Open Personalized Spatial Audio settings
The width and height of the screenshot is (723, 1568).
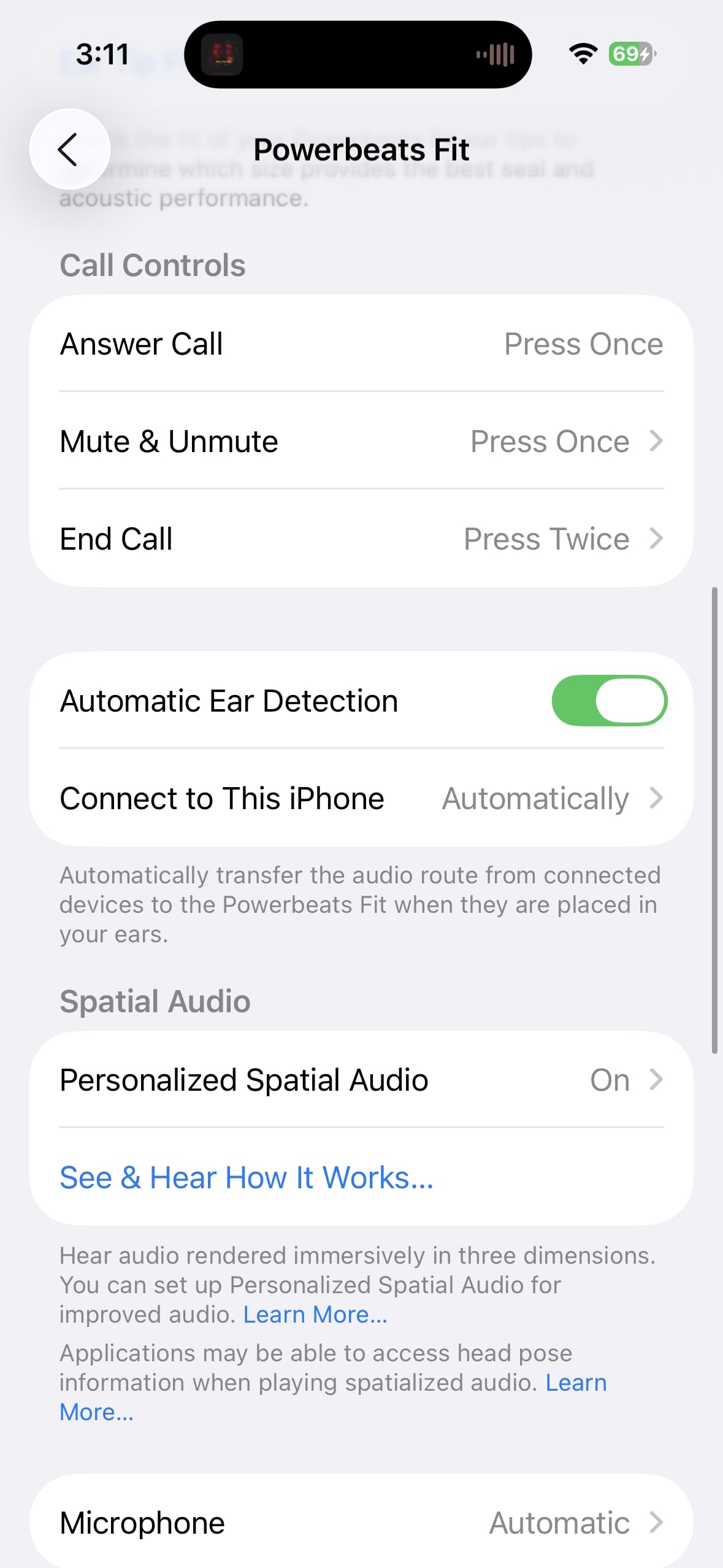click(361, 1080)
